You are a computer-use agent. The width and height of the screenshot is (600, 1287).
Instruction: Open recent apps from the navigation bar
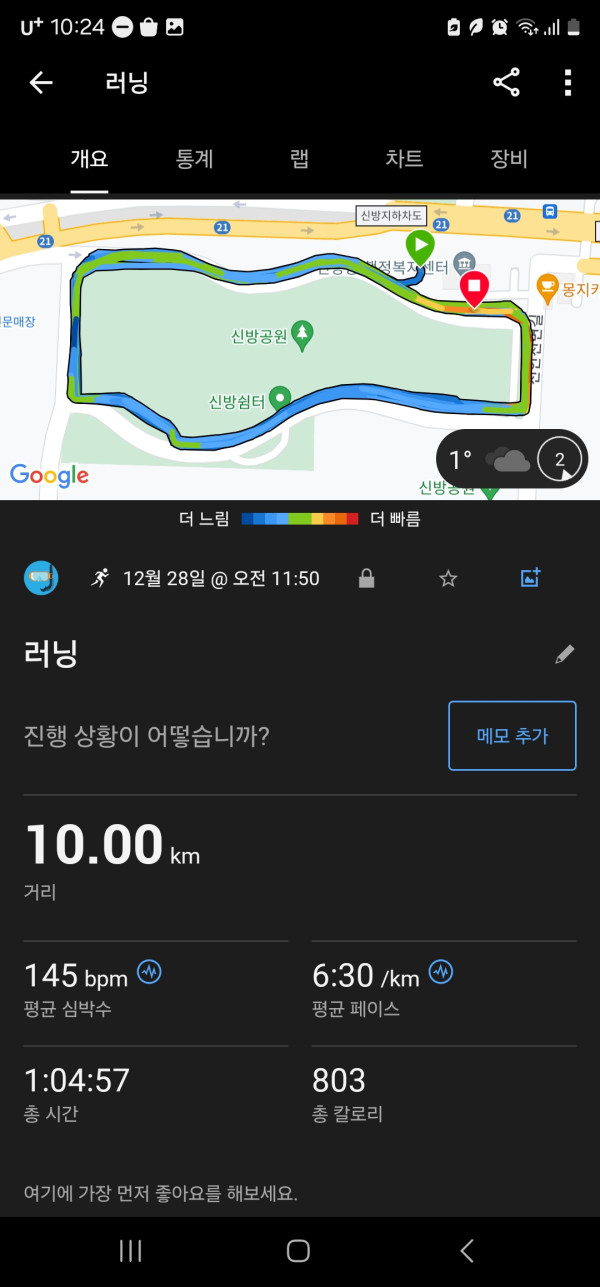pyautogui.click(x=131, y=1250)
